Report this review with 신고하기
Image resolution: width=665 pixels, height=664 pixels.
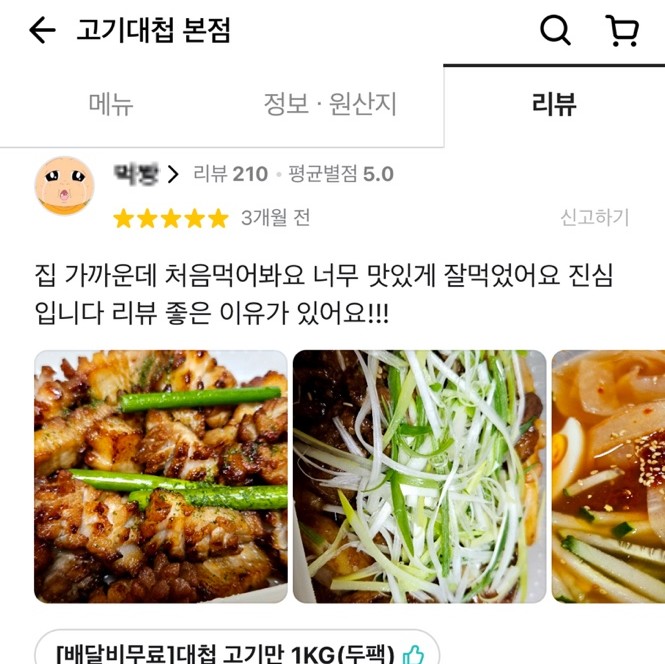point(594,218)
